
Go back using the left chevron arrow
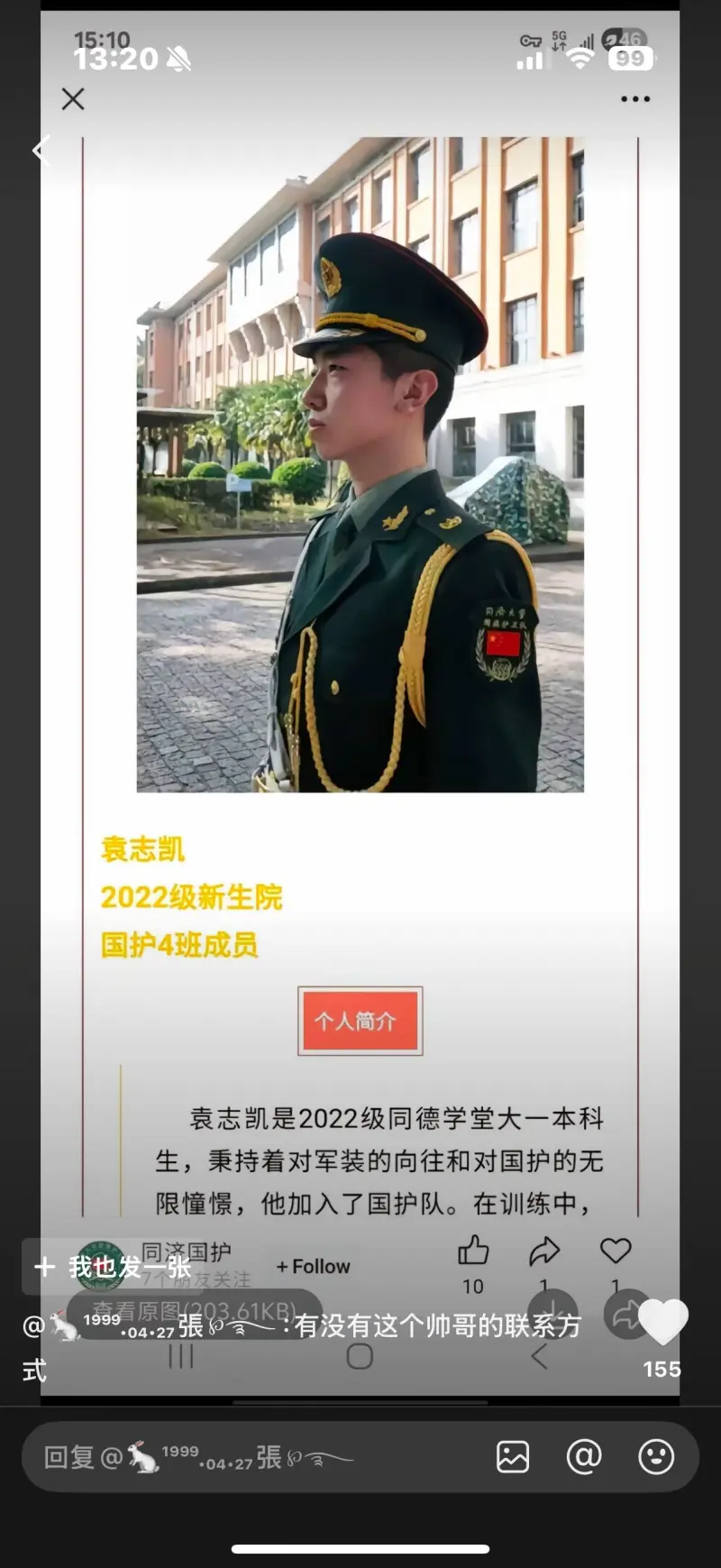(x=41, y=150)
